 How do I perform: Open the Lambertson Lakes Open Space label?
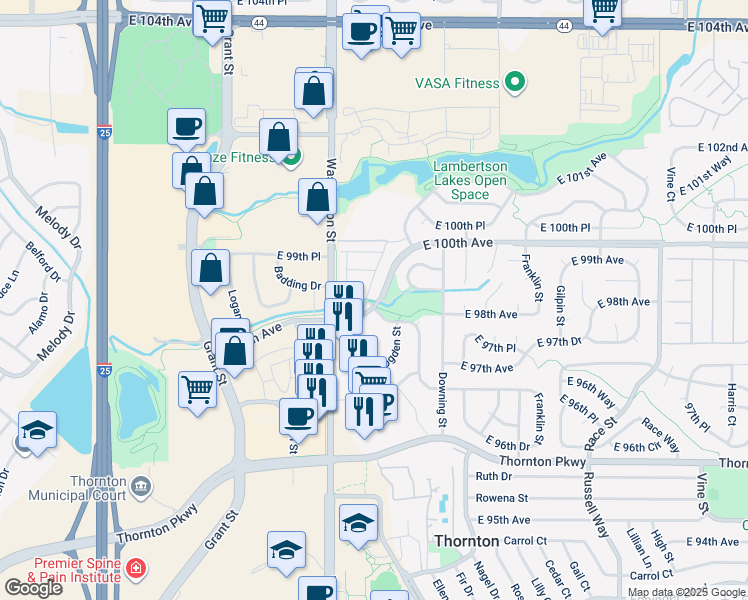(x=470, y=180)
